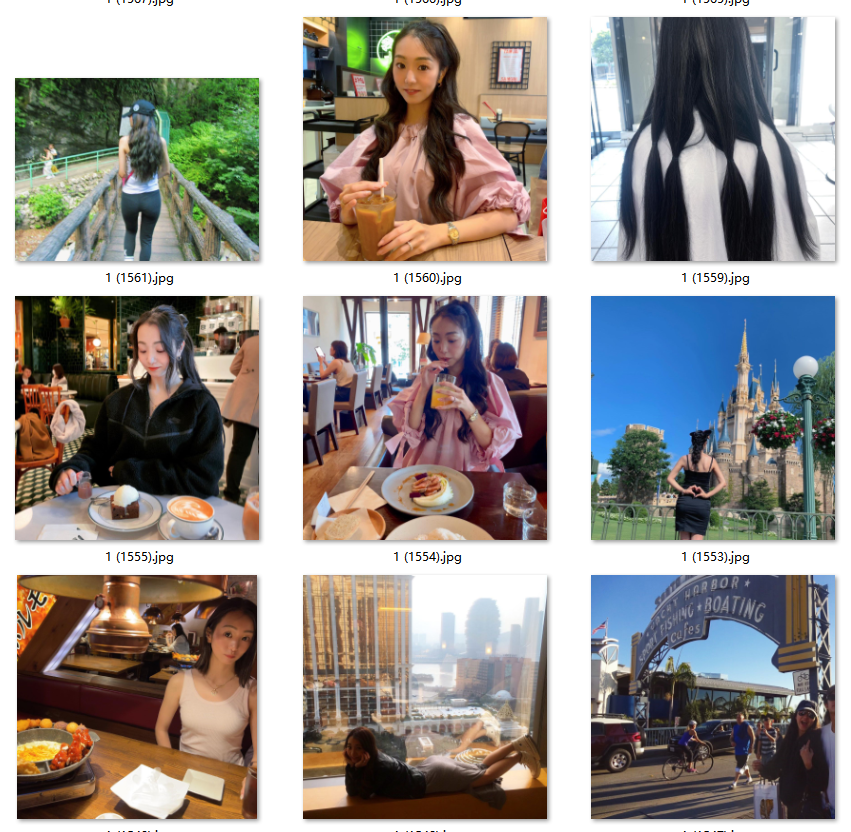Screen dimensions: 851x832
Task: Select the barbecue restaurant grill photo
Action: [137, 697]
